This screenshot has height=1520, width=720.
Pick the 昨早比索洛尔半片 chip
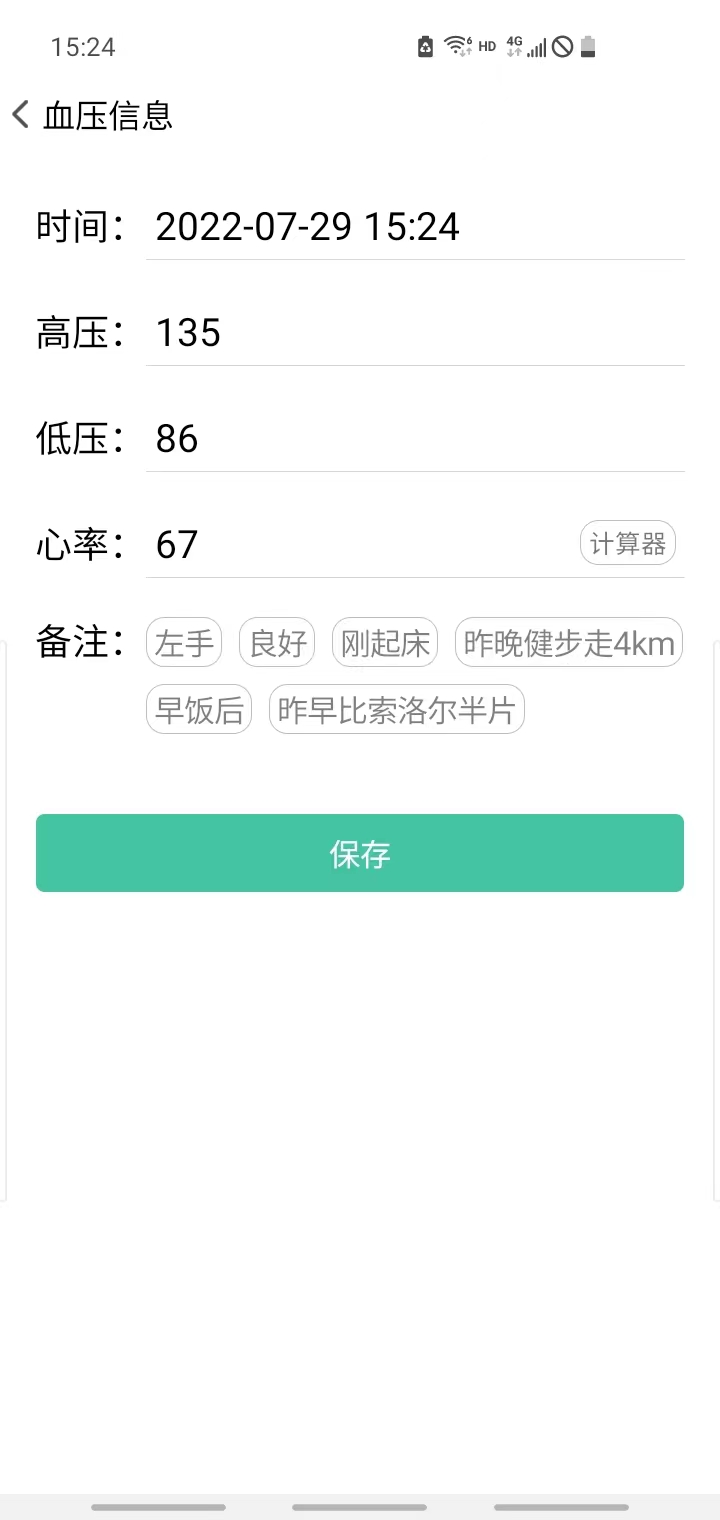pos(397,710)
